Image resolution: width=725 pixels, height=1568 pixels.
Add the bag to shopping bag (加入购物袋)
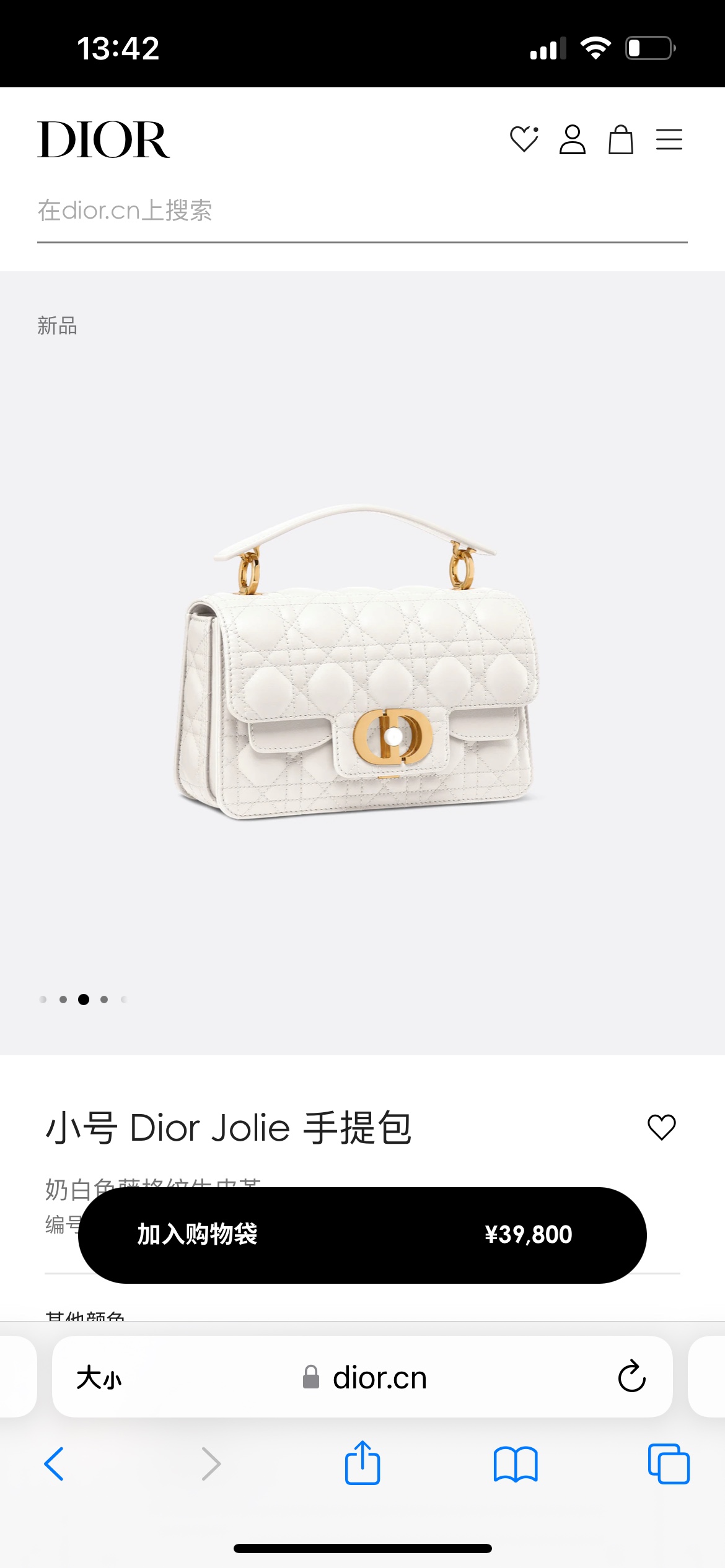(362, 1235)
